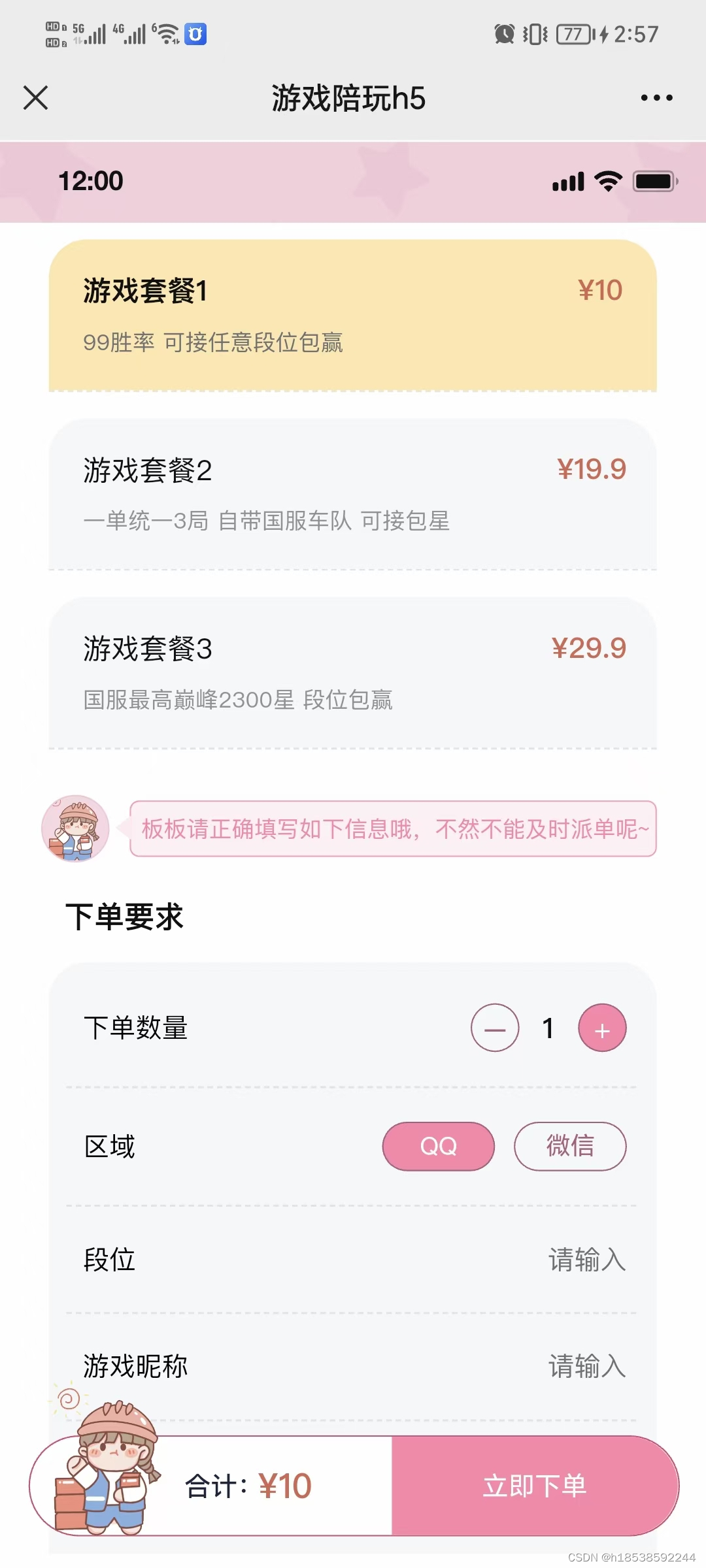The image size is (706, 1568).
Task: Select QQ as the region
Action: point(438,1146)
